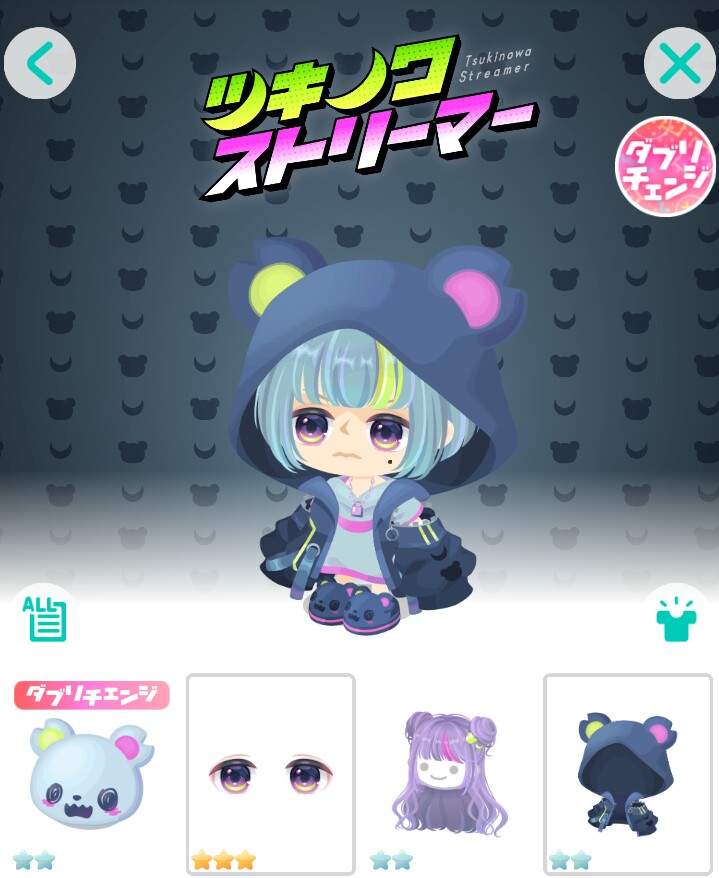This screenshot has height=878, width=719.
Task: Tap the pink ダブリチェンジ round button
Action: pos(665,167)
